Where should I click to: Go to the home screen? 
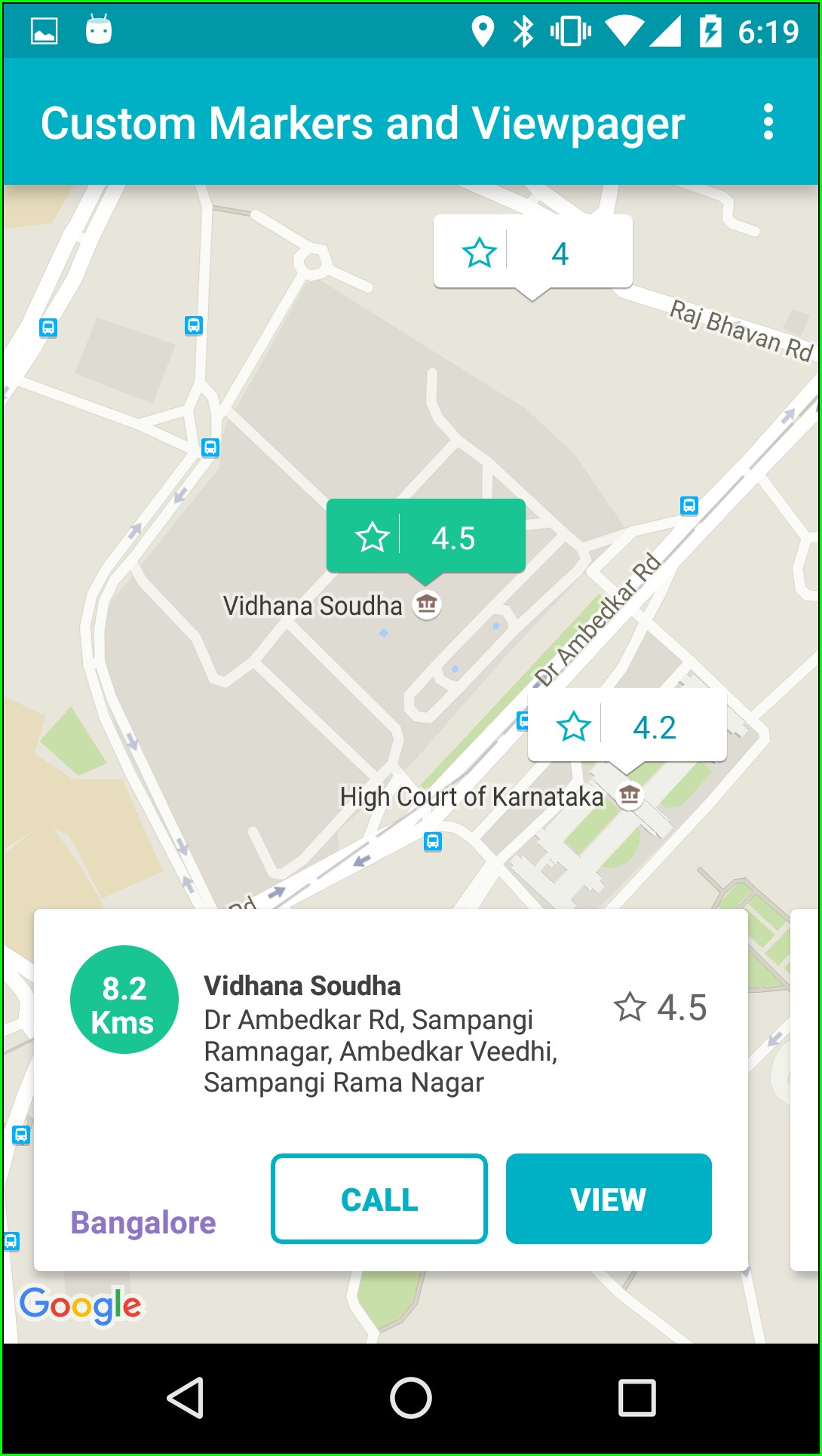coord(411,1398)
